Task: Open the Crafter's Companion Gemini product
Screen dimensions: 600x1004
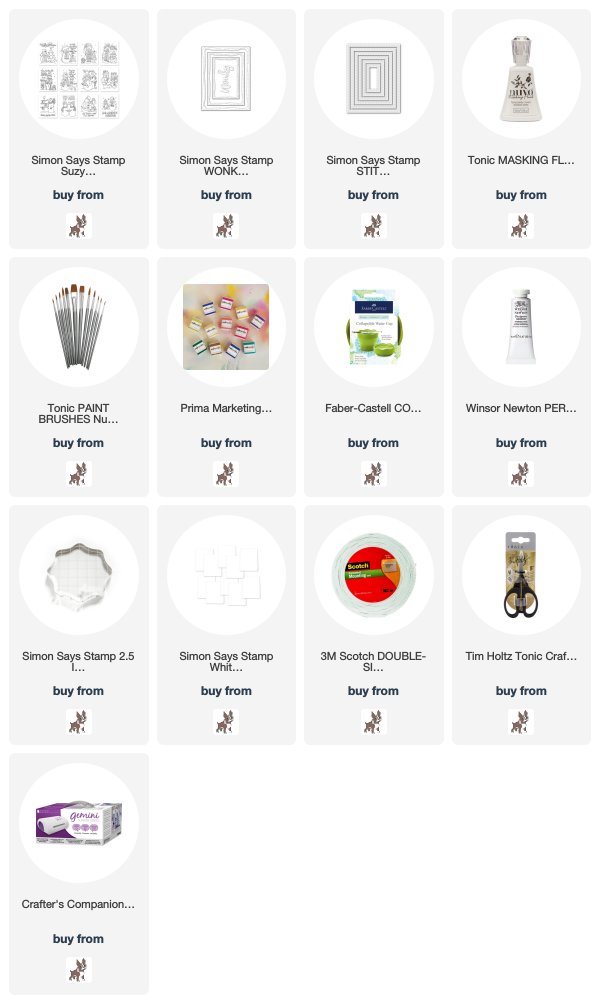Action: pyautogui.click(x=78, y=823)
